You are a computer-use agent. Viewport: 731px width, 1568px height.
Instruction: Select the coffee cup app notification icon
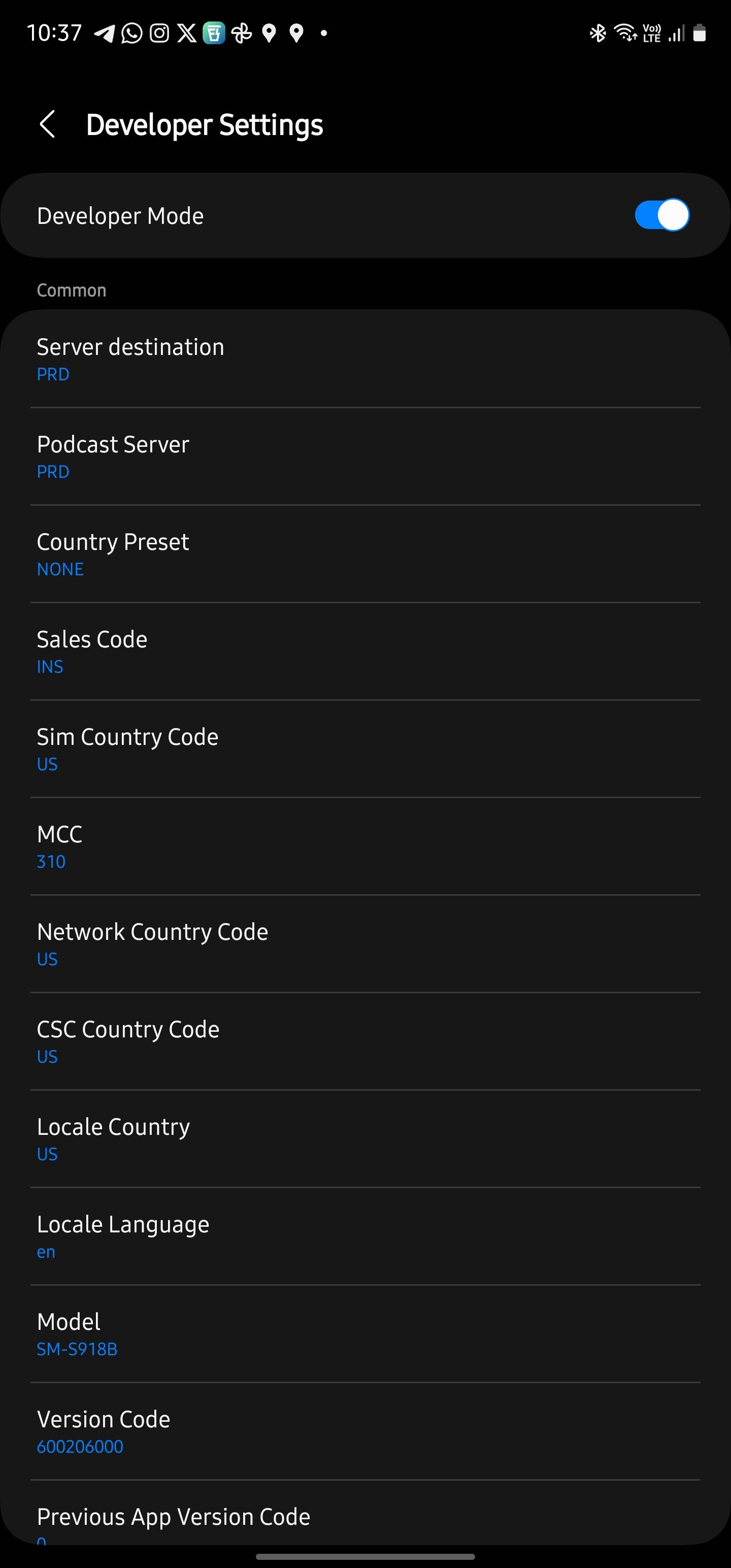coord(214,33)
